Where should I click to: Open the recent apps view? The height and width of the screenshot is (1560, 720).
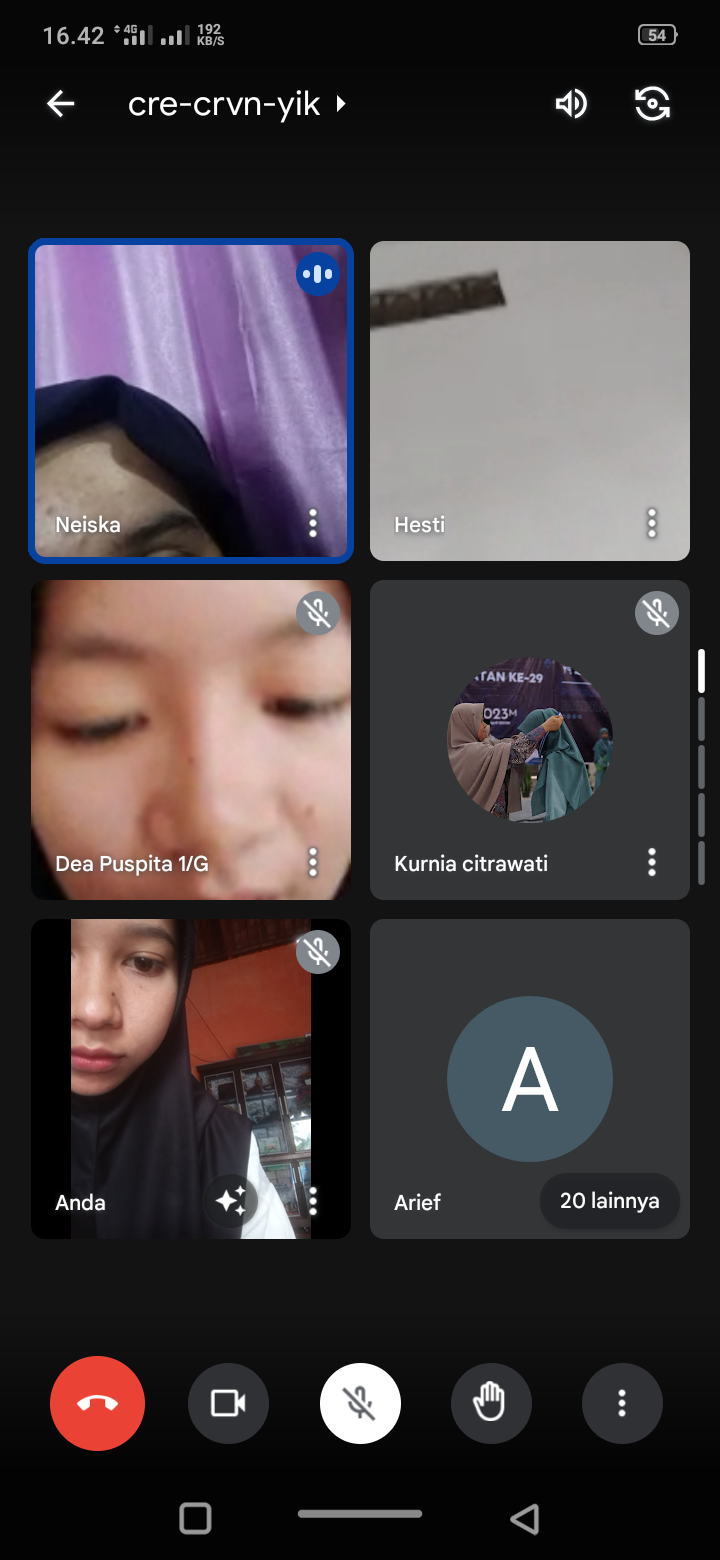tap(195, 1518)
